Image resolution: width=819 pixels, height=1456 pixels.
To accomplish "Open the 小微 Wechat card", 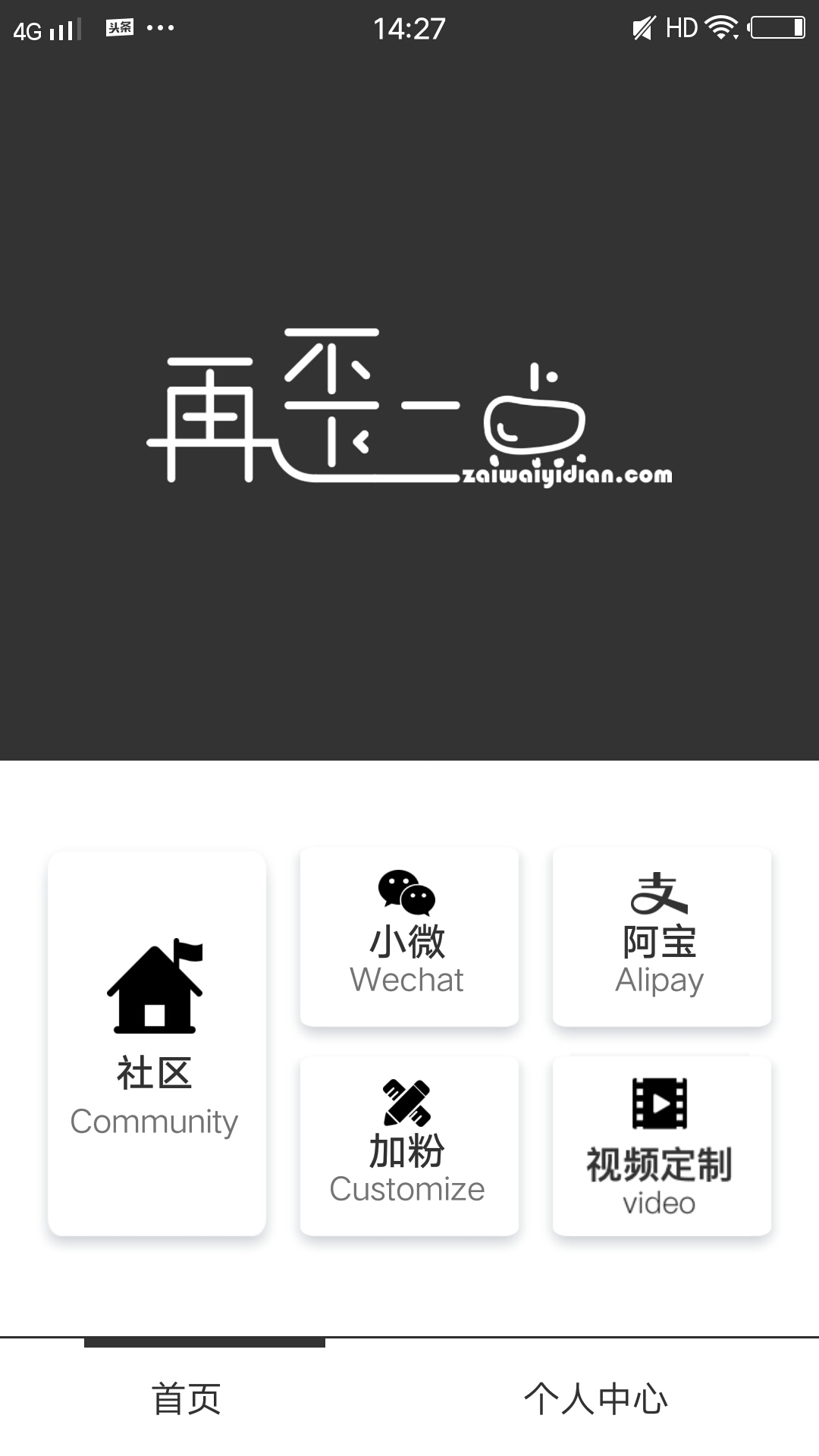I will (409, 937).
